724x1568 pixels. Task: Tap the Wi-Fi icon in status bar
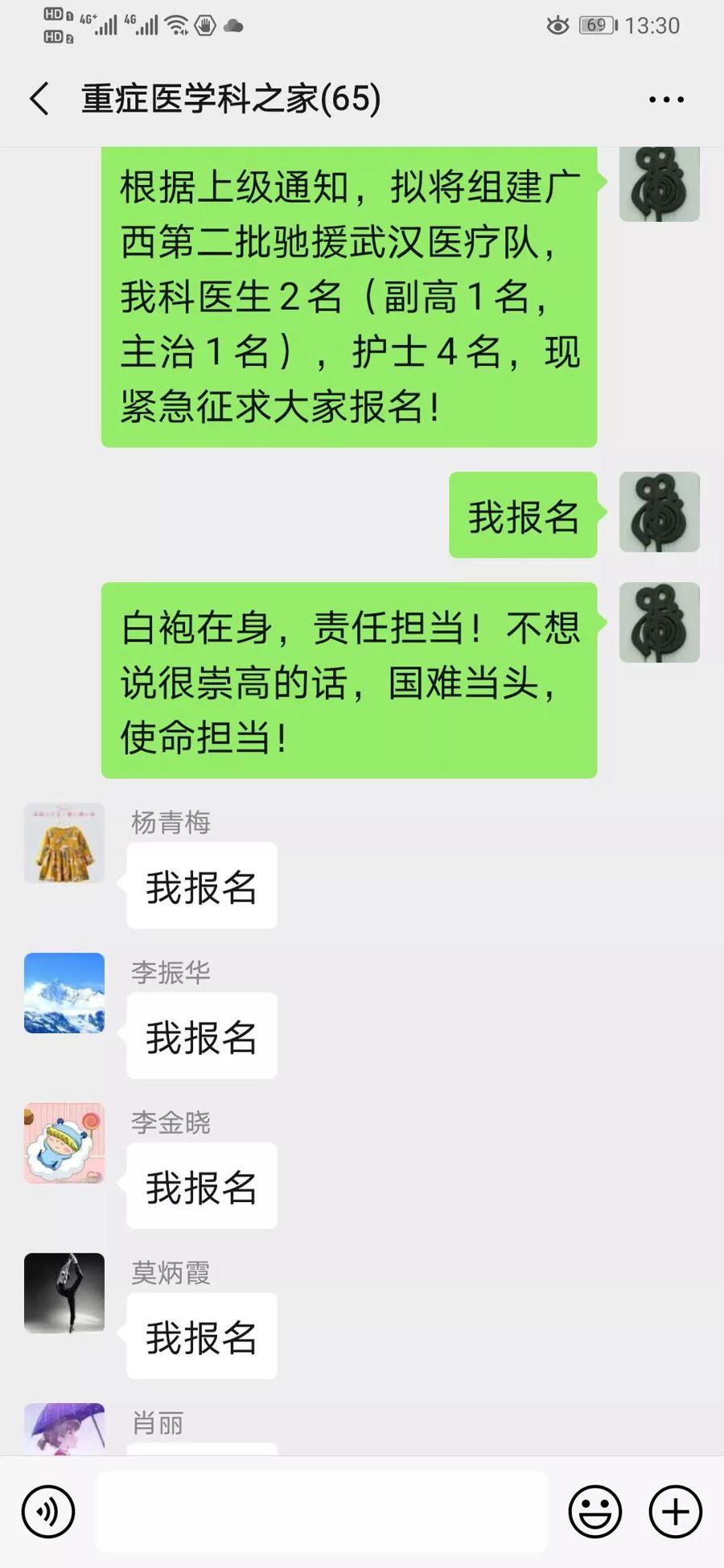[175, 24]
